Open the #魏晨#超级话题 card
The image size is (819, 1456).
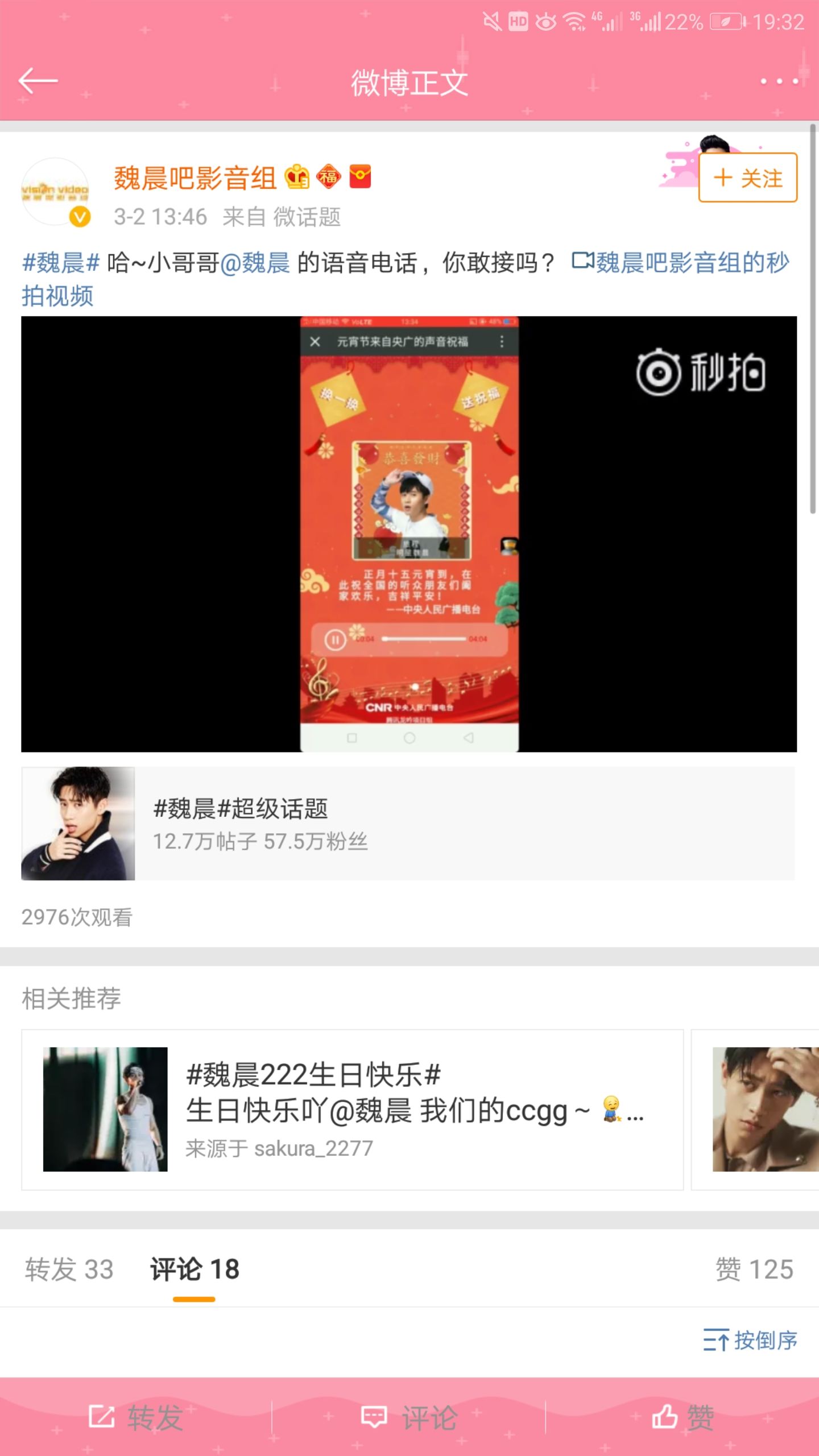tap(408, 823)
